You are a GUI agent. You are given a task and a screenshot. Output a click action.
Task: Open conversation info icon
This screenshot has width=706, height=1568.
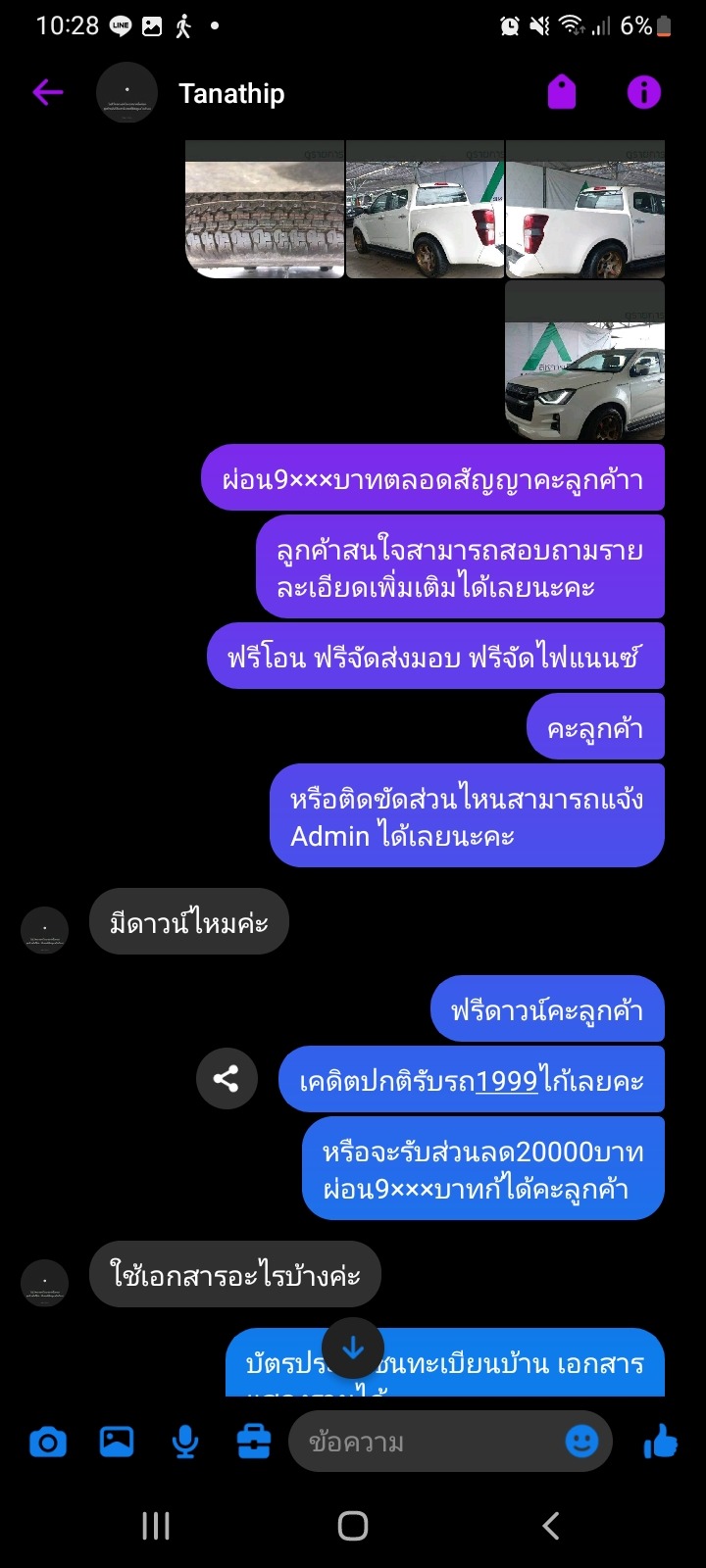(x=644, y=93)
